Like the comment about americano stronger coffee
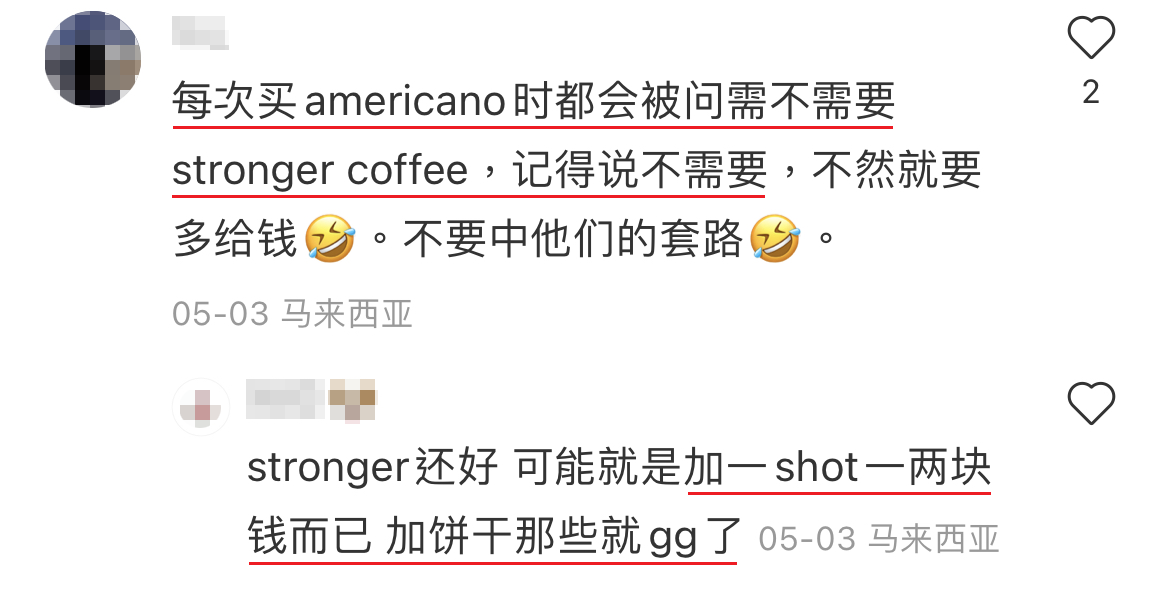This screenshot has width=1170, height=591. tap(1091, 40)
